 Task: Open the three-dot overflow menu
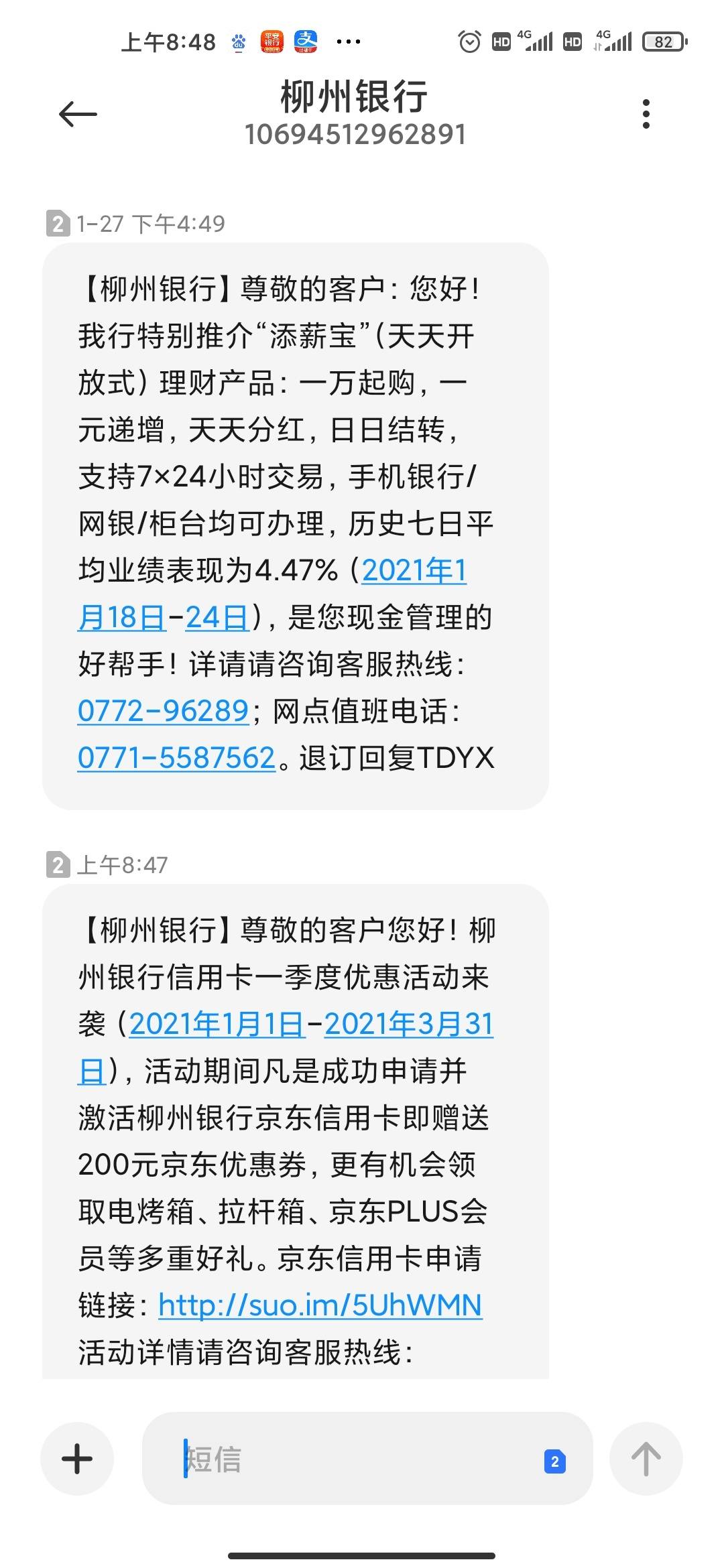point(646,114)
